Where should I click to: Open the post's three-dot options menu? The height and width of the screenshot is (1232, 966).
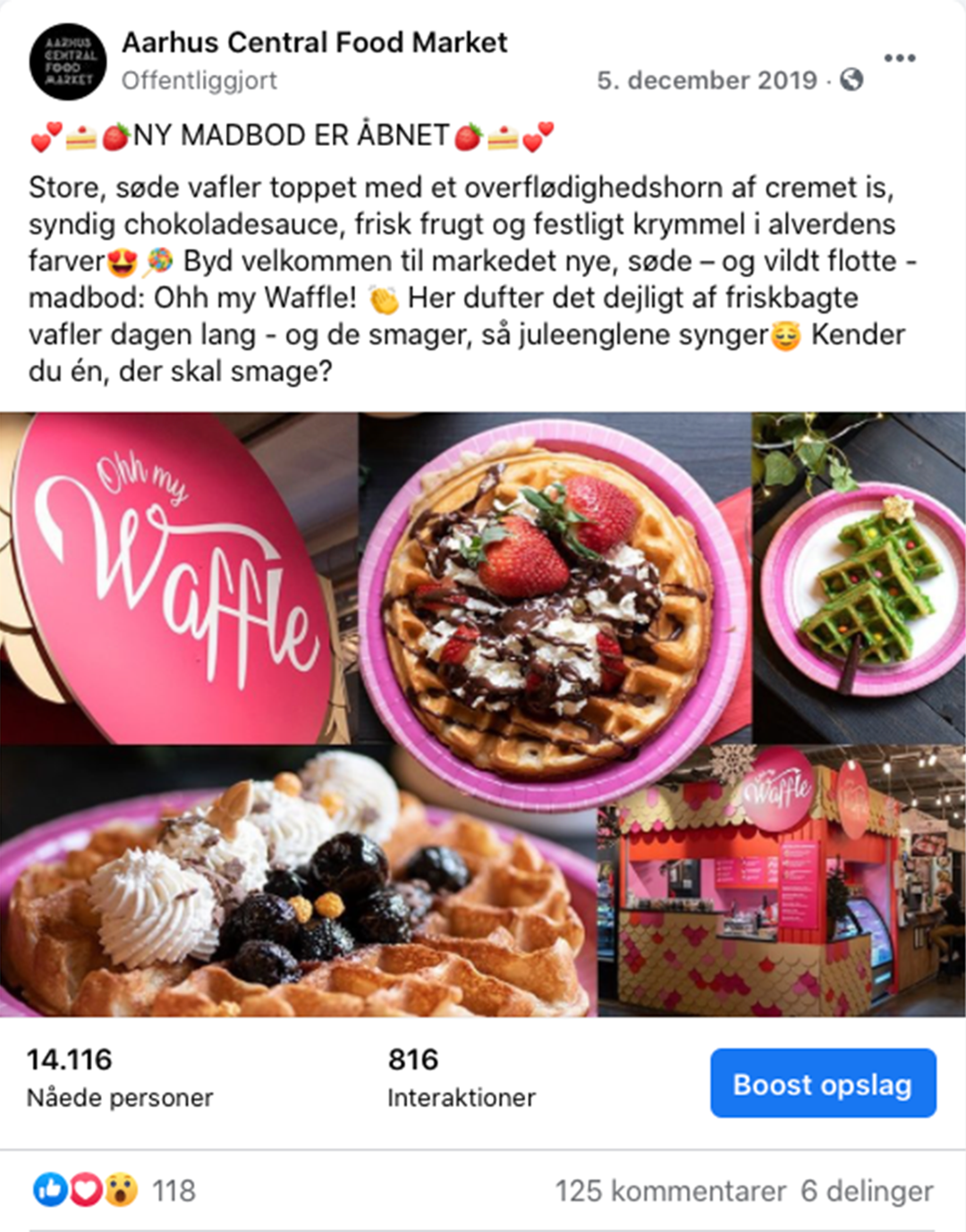pyautogui.click(x=899, y=58)
